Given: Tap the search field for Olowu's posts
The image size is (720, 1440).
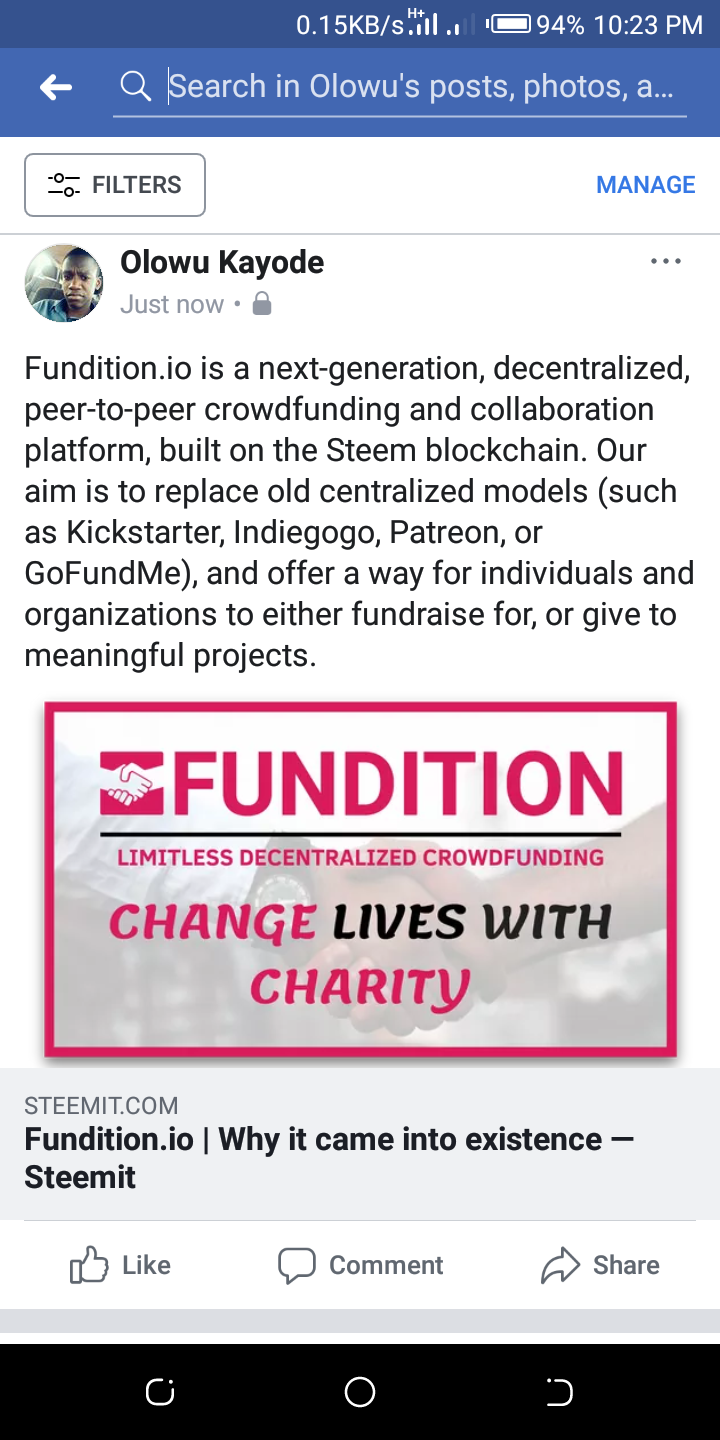Looking at the screenshot, I should pyautogui.click(x=420, y=87).
